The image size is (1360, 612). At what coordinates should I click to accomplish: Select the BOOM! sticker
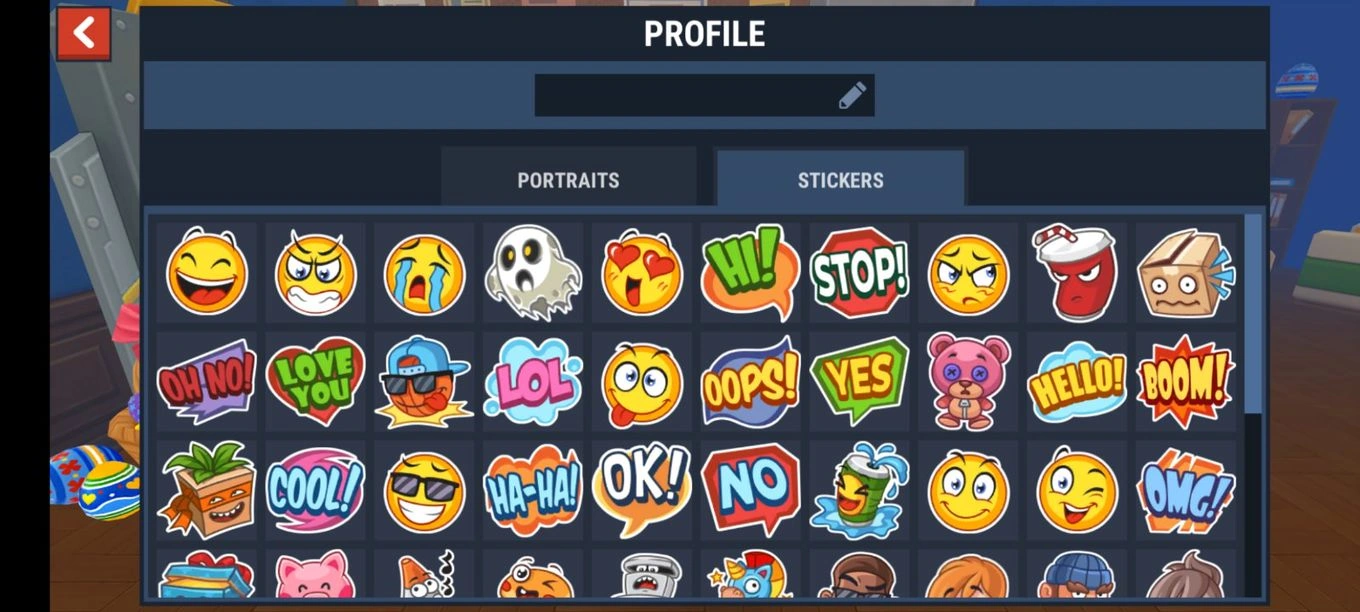coord(1185,382)
